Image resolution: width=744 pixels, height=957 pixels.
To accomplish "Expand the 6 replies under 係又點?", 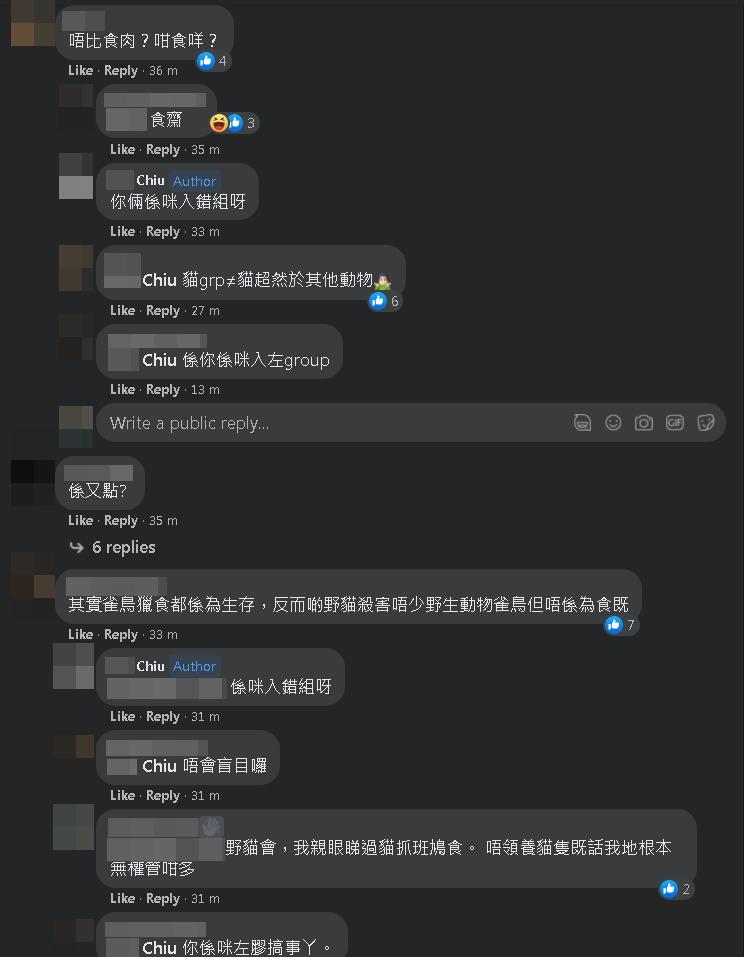I will [123, 547].
